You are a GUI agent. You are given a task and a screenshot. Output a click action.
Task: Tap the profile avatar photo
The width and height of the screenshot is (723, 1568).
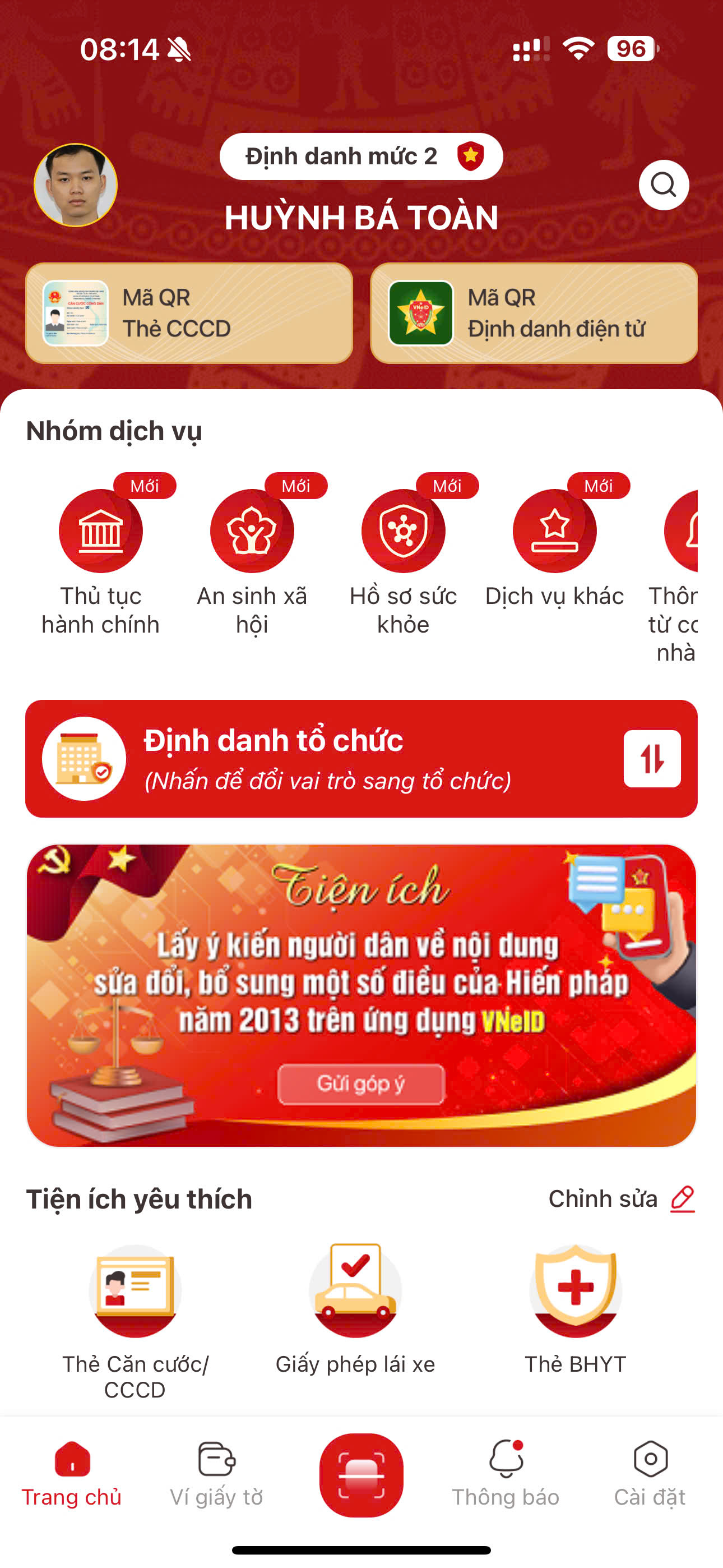pos(76,185)
